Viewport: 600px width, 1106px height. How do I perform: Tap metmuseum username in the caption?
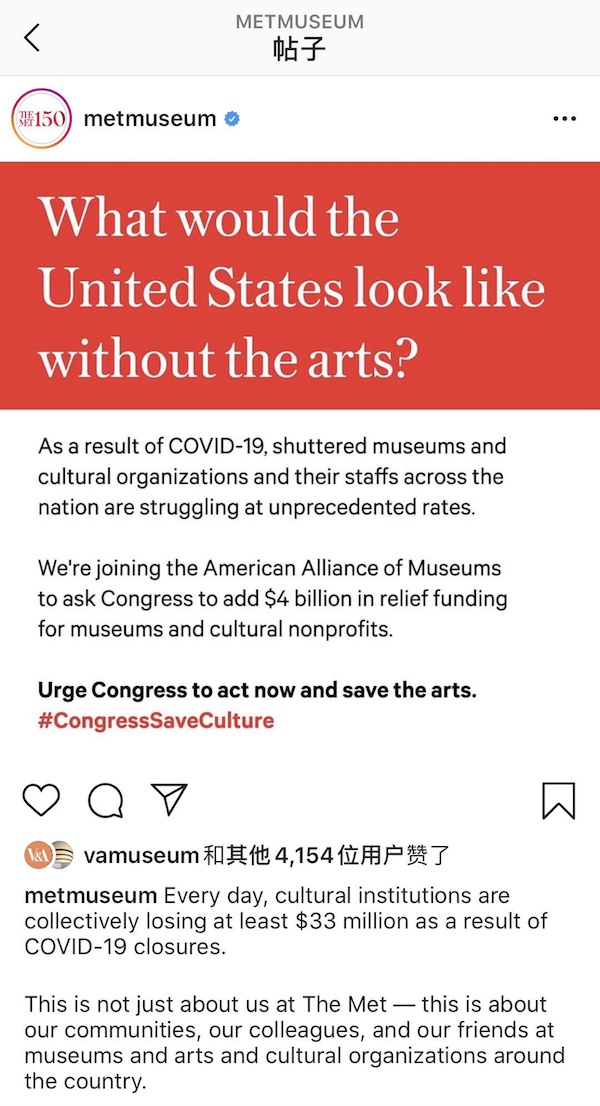coord(90,896)
